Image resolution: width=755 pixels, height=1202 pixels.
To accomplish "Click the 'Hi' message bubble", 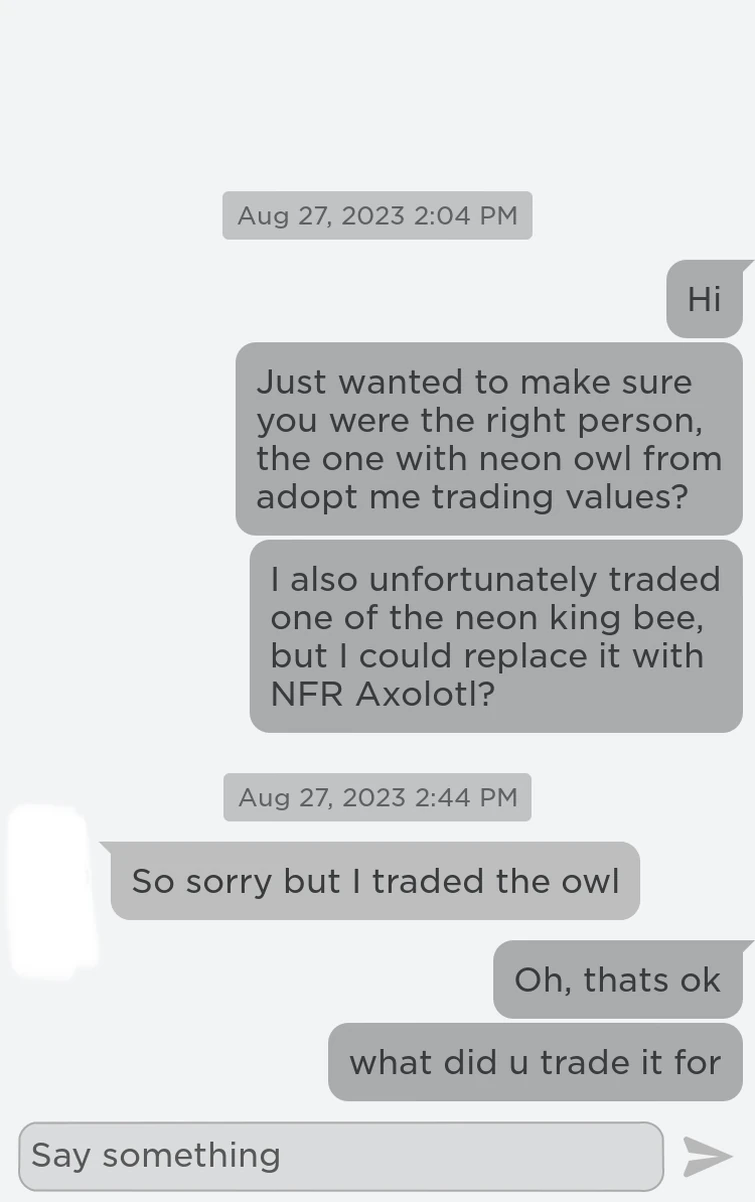I will (705, 299).
